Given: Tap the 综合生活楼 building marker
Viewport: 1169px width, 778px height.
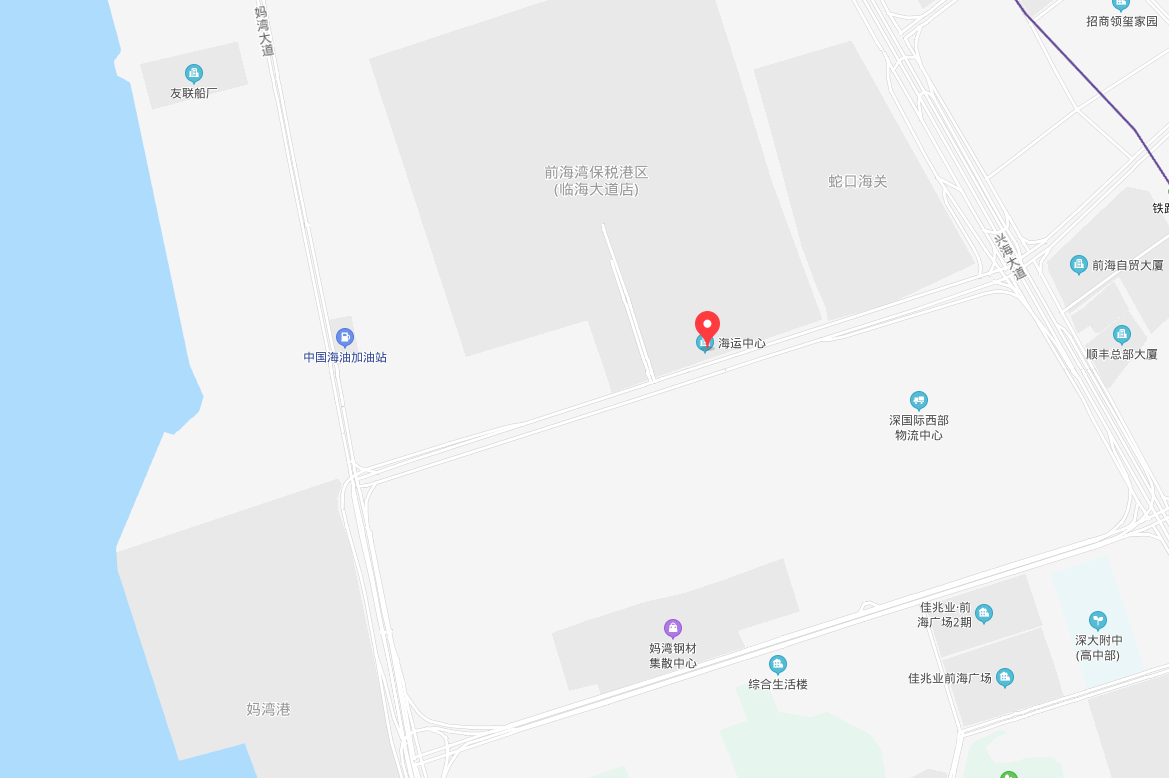Looking at the screenshot, I should tap(778, 664).
